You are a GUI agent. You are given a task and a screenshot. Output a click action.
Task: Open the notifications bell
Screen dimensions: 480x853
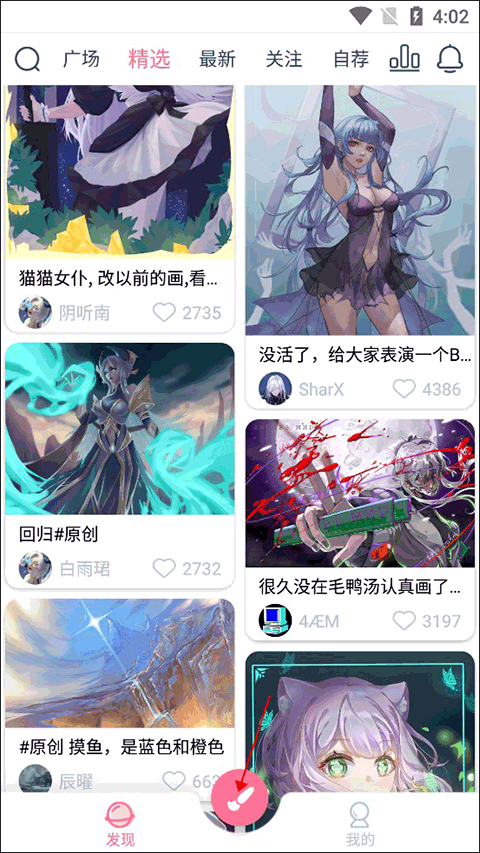click(450, 59)
